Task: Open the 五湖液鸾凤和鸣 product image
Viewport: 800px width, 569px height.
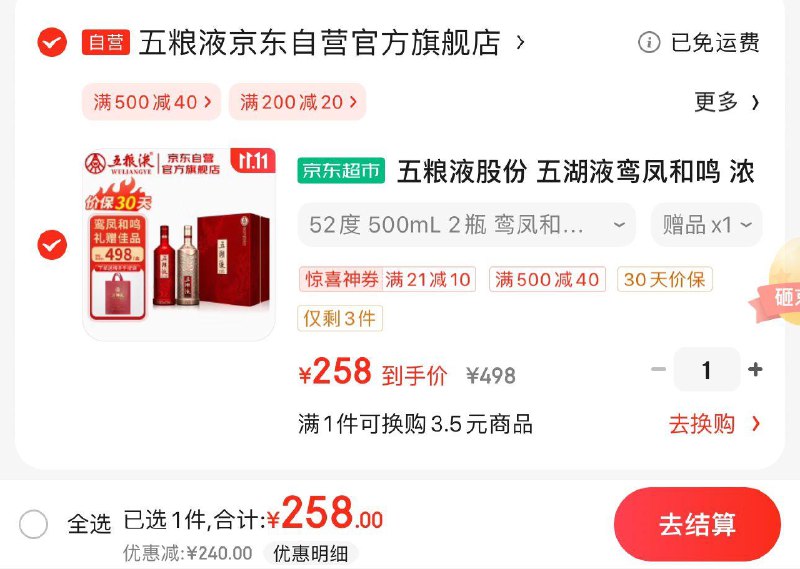Action: coord(178,244)
